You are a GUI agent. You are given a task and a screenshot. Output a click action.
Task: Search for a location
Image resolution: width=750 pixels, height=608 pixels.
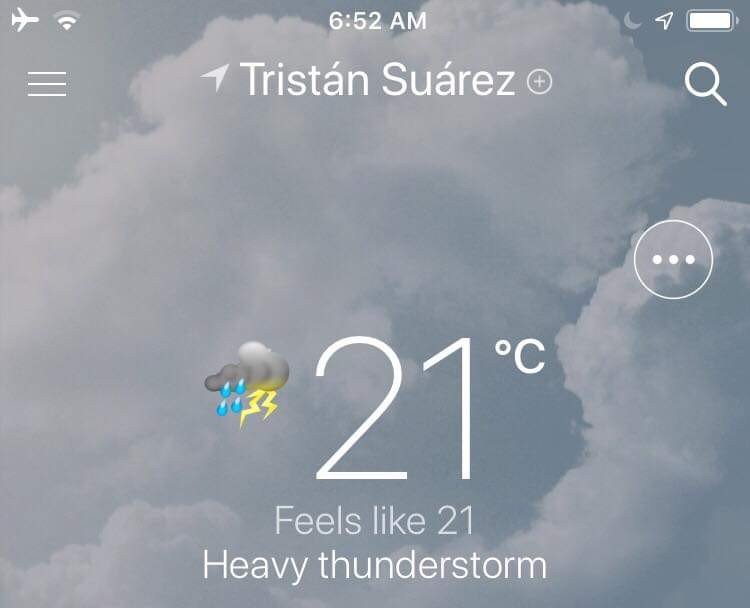click(x=705, y=84)
